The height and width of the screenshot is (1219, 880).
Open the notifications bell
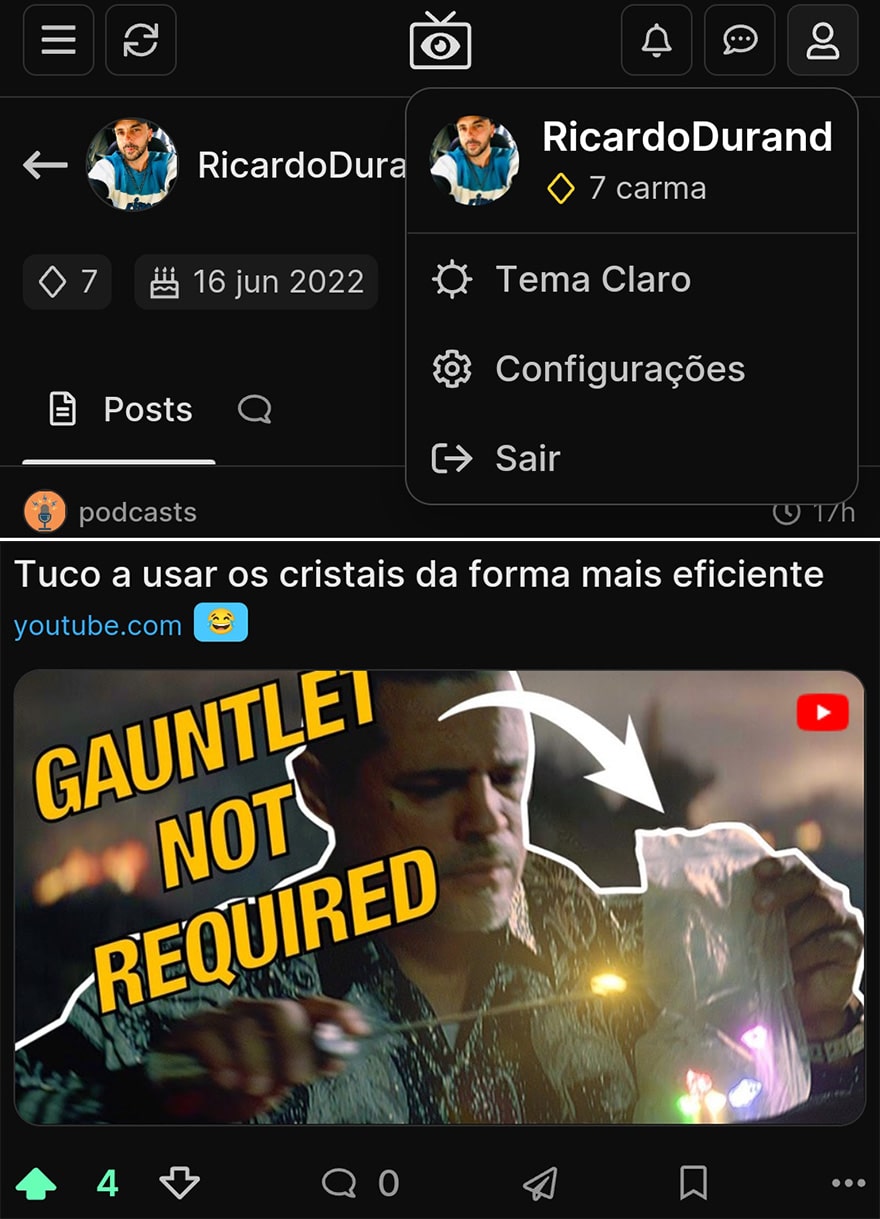656,40
